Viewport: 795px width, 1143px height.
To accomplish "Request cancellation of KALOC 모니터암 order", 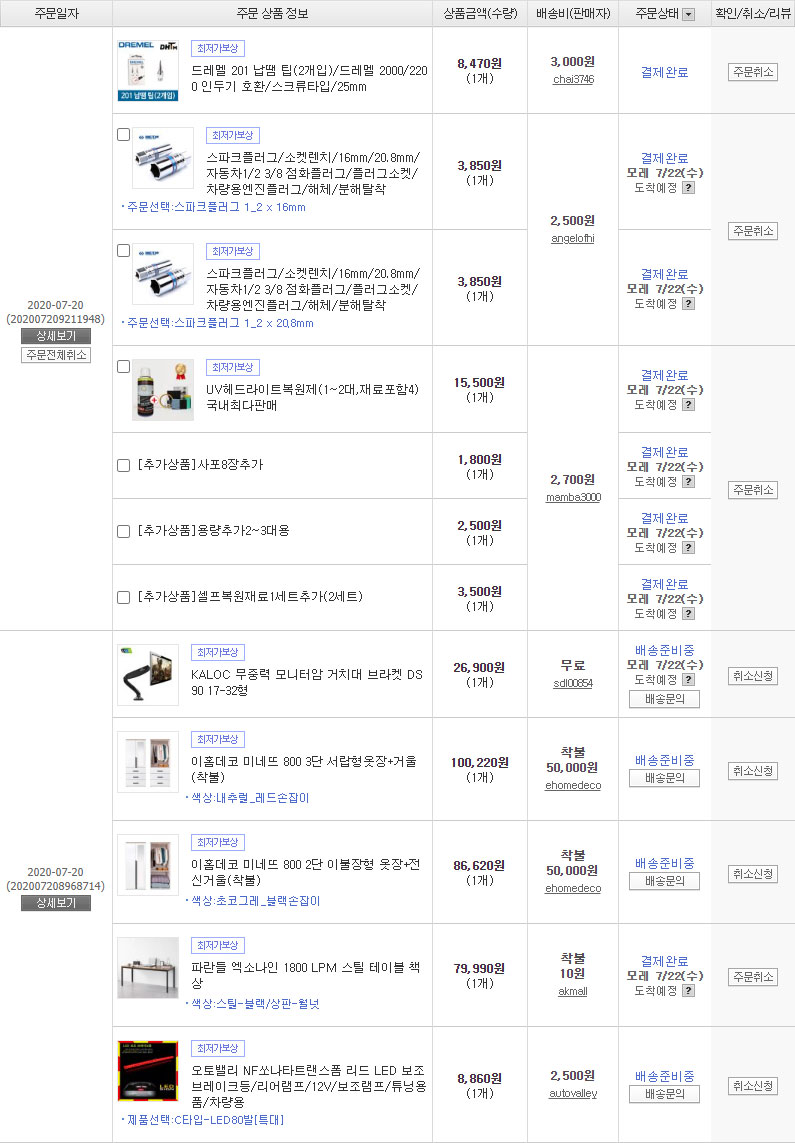I will 752,675.
